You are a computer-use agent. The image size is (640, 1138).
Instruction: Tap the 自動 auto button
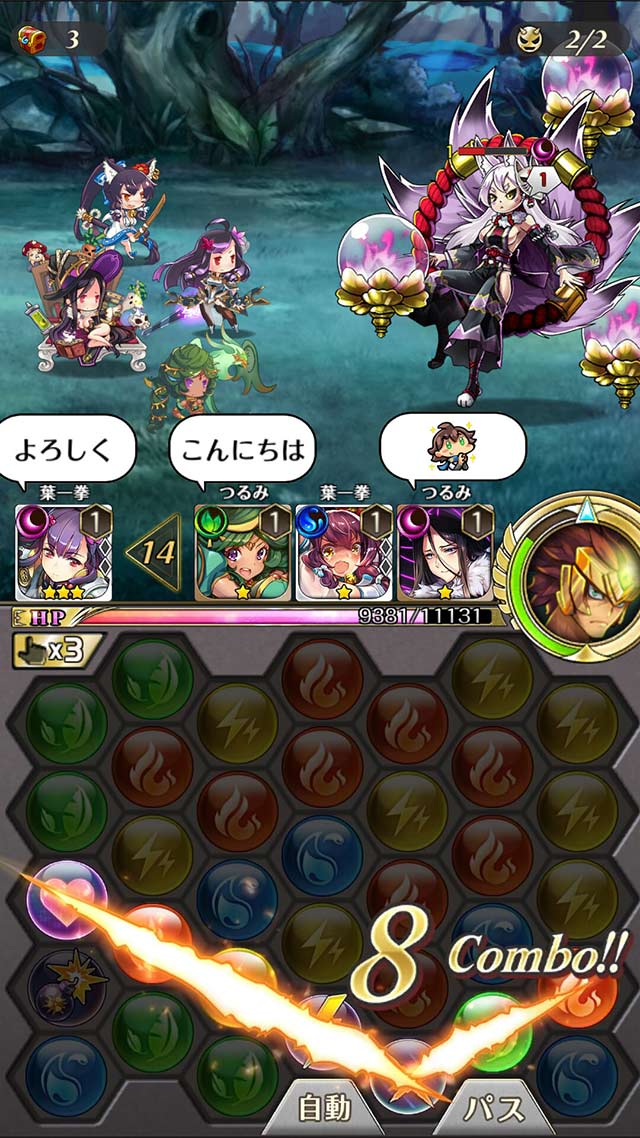click(x=324, y=1108)
